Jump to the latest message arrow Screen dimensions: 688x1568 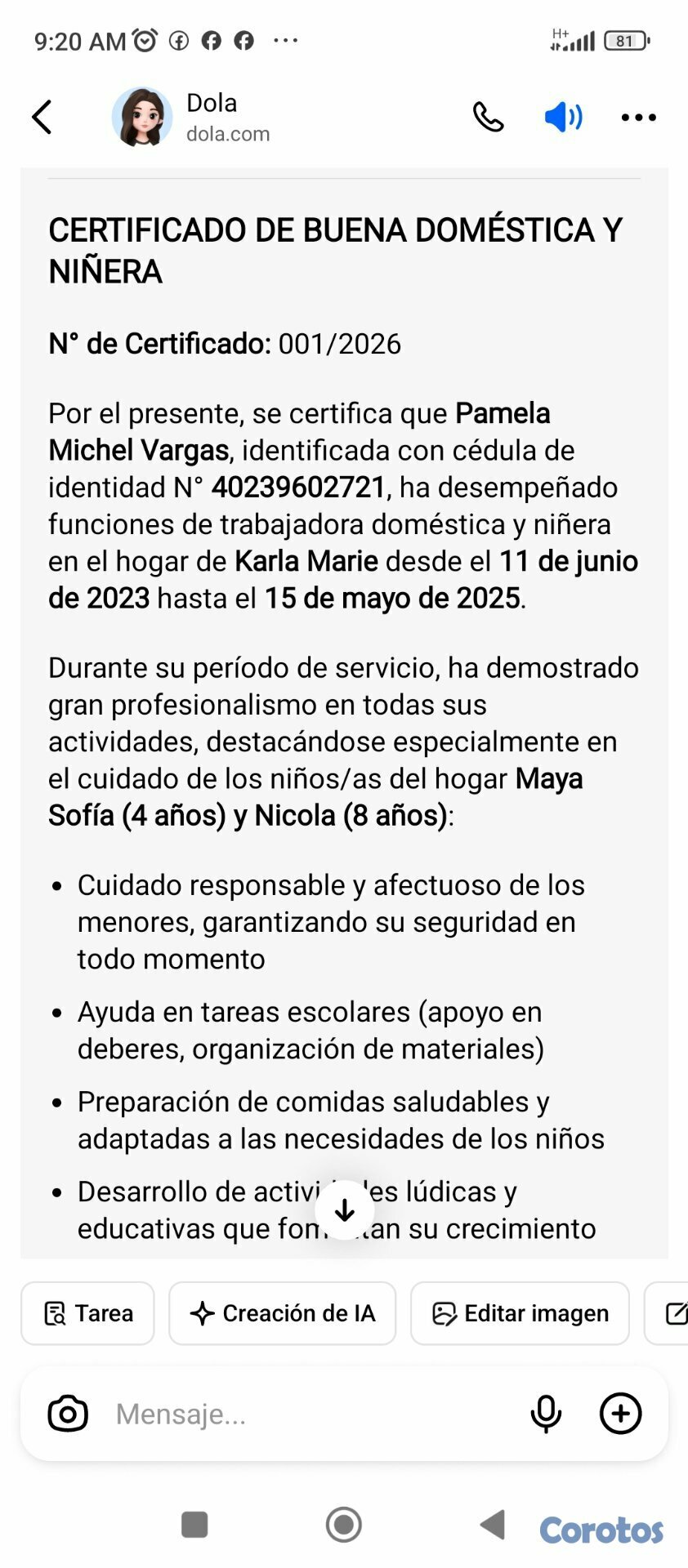click(345, 1209)
